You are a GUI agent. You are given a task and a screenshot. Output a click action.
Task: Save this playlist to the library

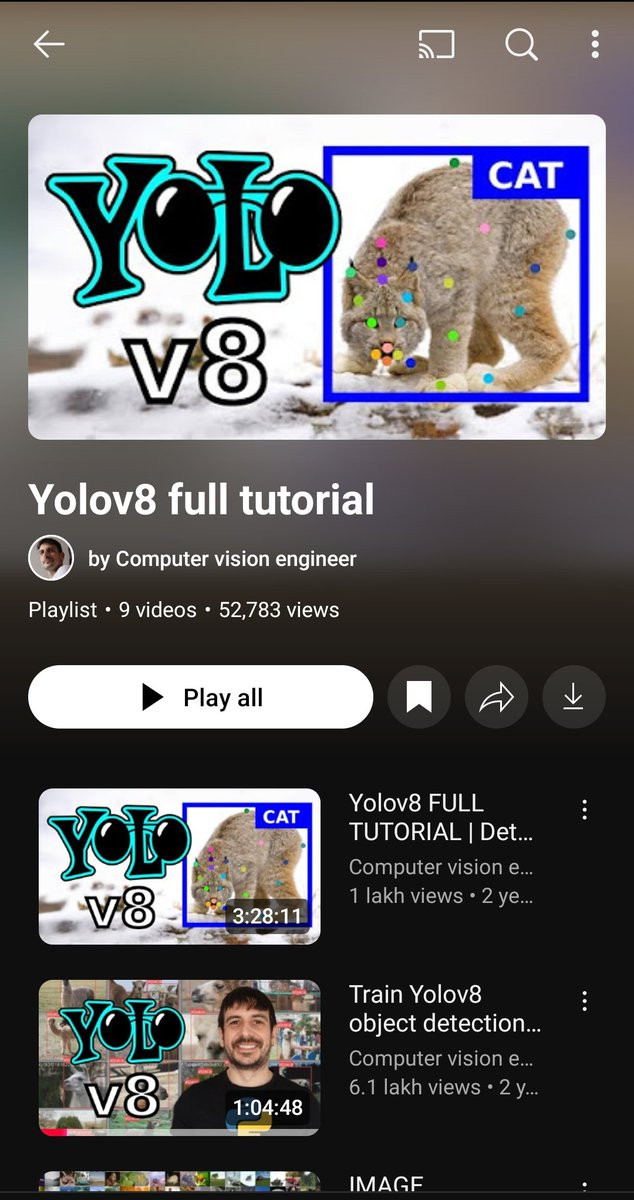419,697
